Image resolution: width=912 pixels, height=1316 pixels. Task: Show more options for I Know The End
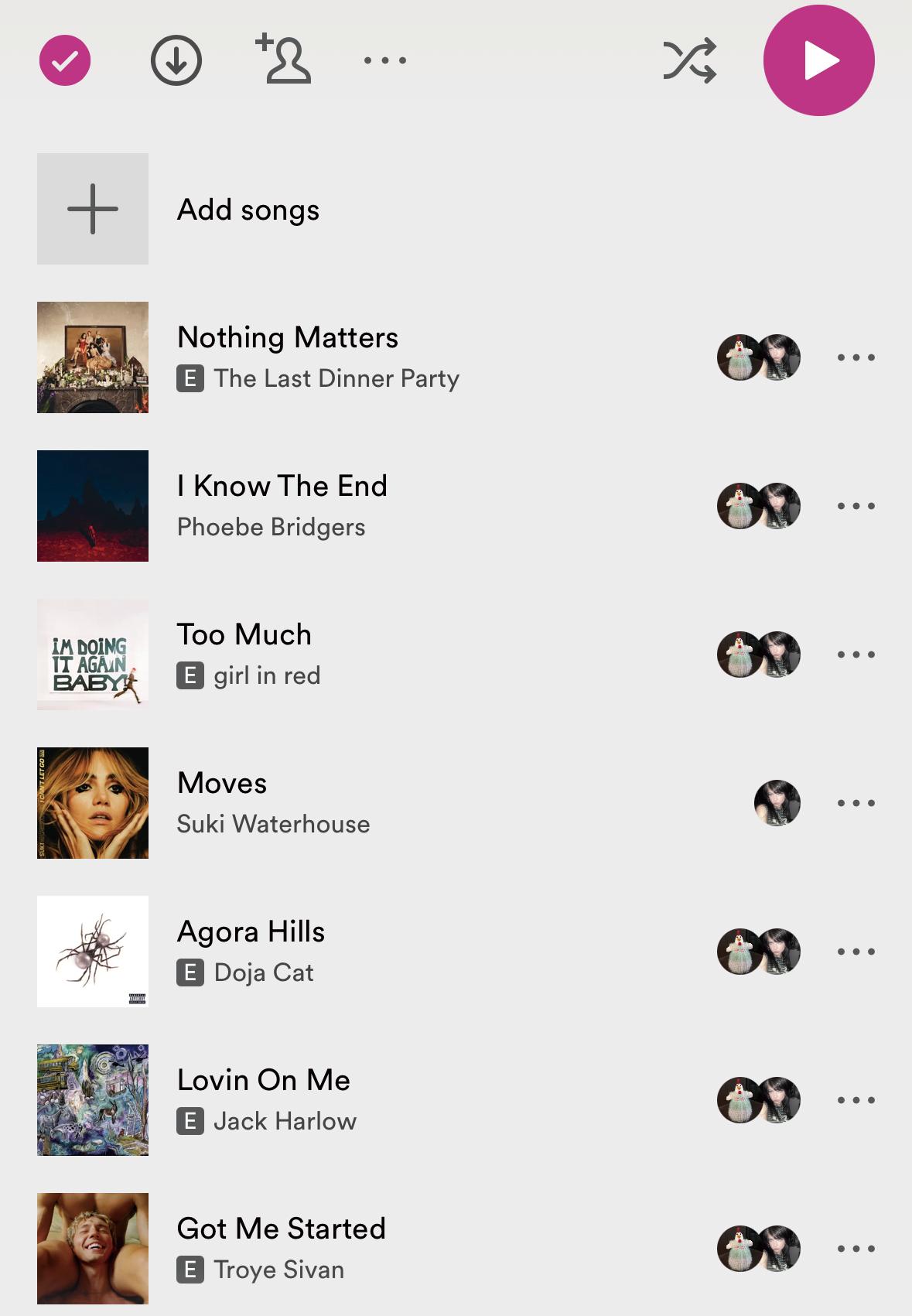856,506
